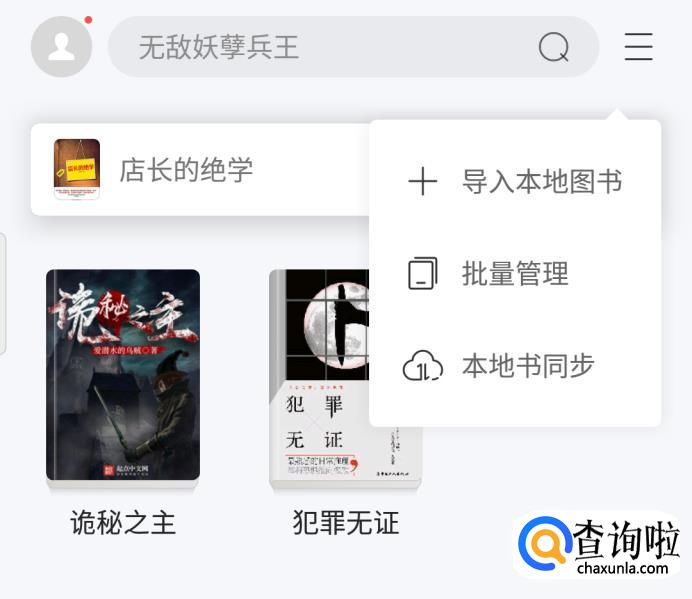Image resolution: width=692 pixels, height=599 pixels.
Task: Open the profile avatar
Action: pyautogui.click(x=61, y=47)
